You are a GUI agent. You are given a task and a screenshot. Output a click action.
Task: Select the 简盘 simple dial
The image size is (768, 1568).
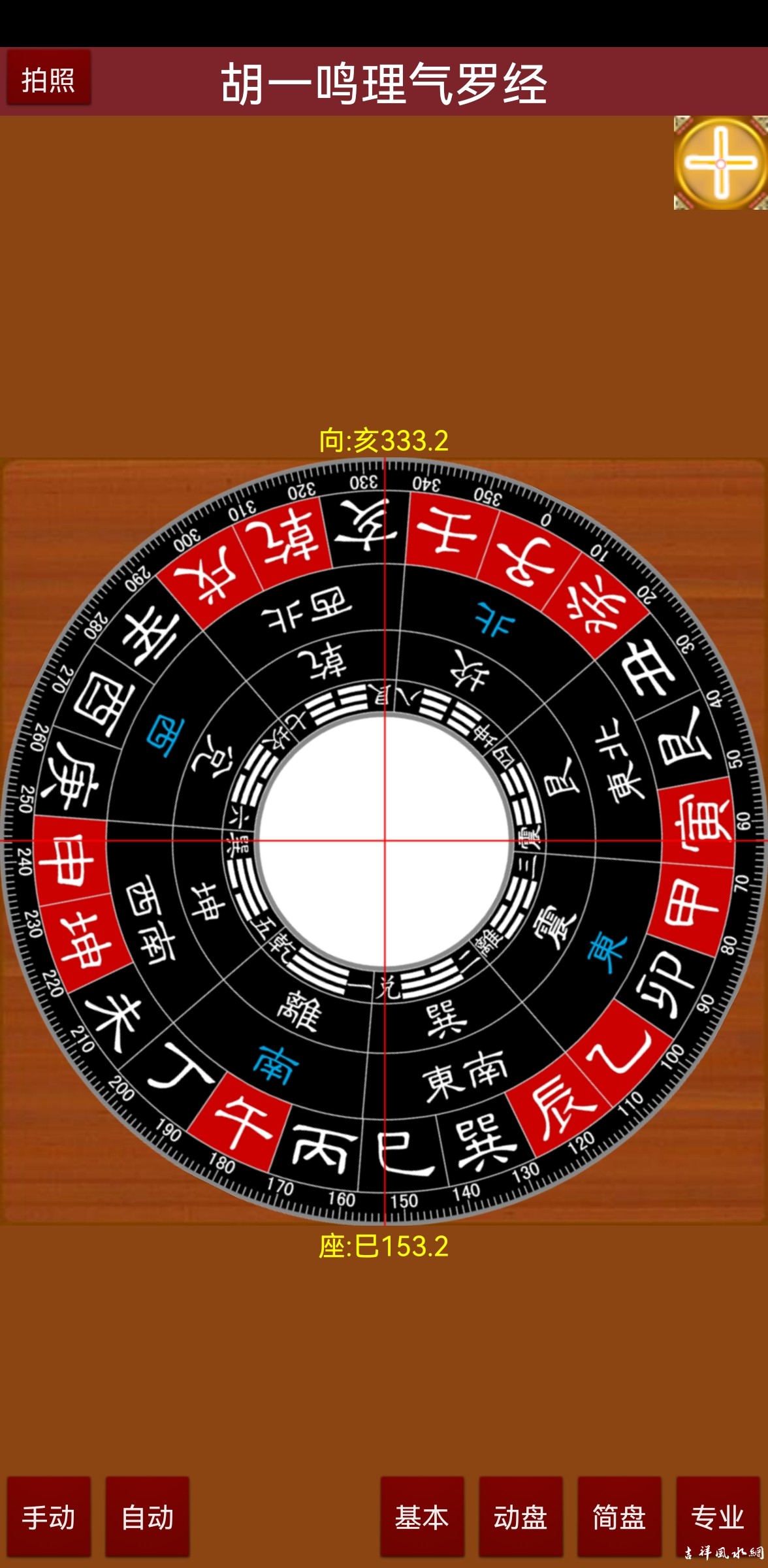point(619,1517)
